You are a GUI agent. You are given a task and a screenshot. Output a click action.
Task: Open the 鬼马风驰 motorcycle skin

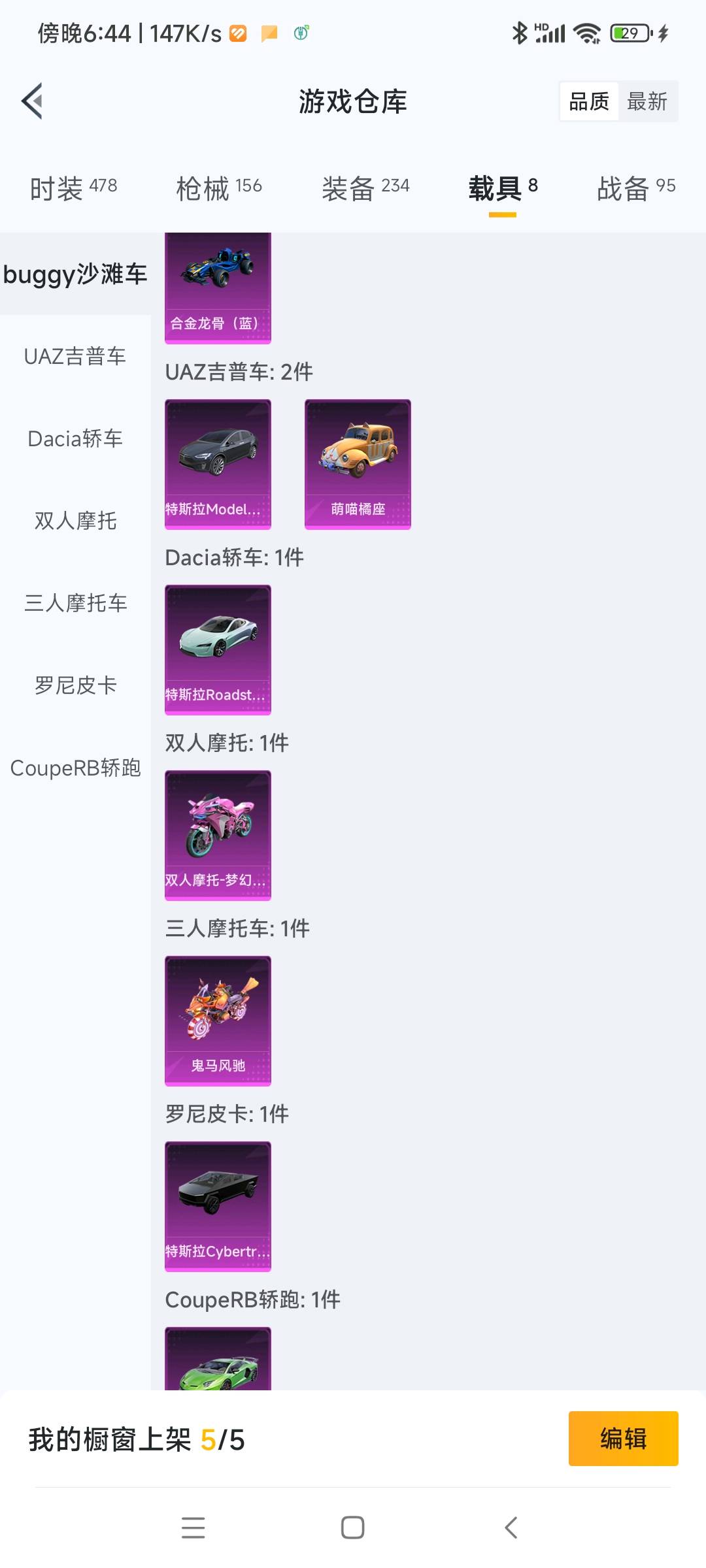(x=218, y=1021)
